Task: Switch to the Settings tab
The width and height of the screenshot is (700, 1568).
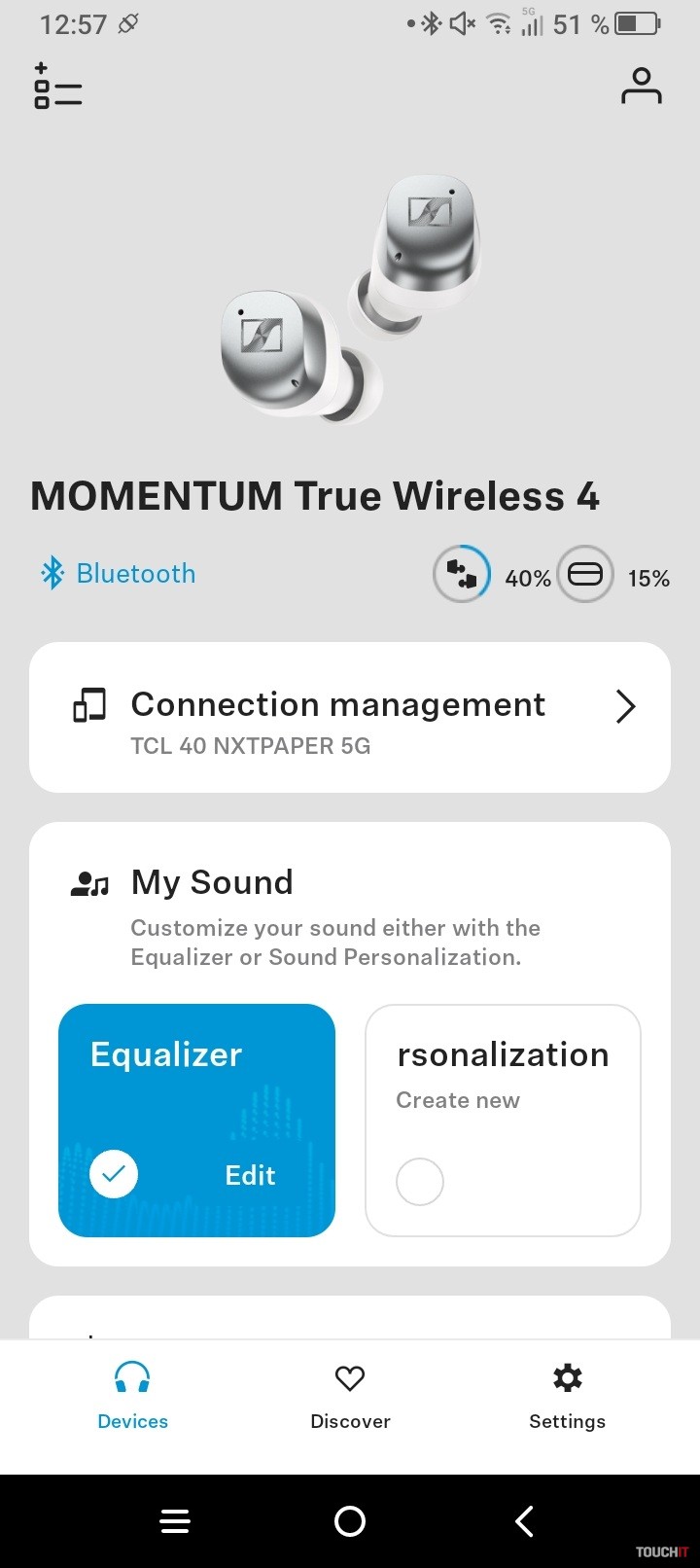Action: coord(567,1397)
